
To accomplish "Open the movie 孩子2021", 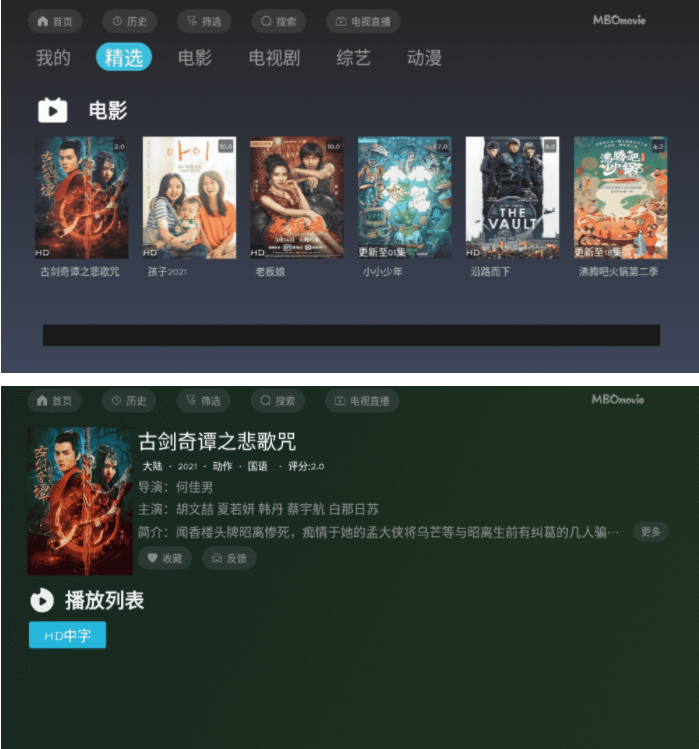I will (x=189, y=198).
